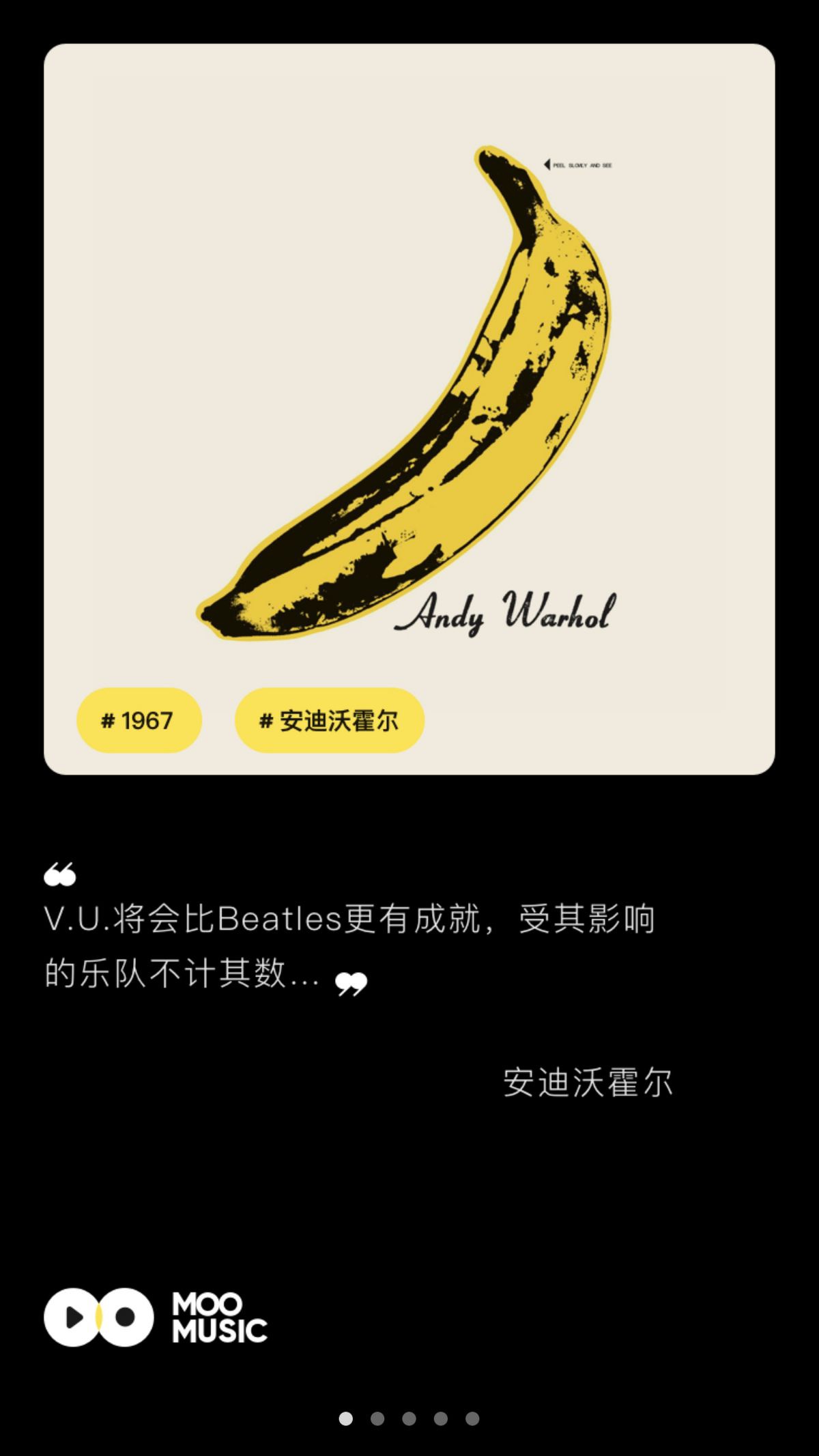
Task: Select the # 安迪沃霍尔 tag chip
Action: (x=330, y=720)
